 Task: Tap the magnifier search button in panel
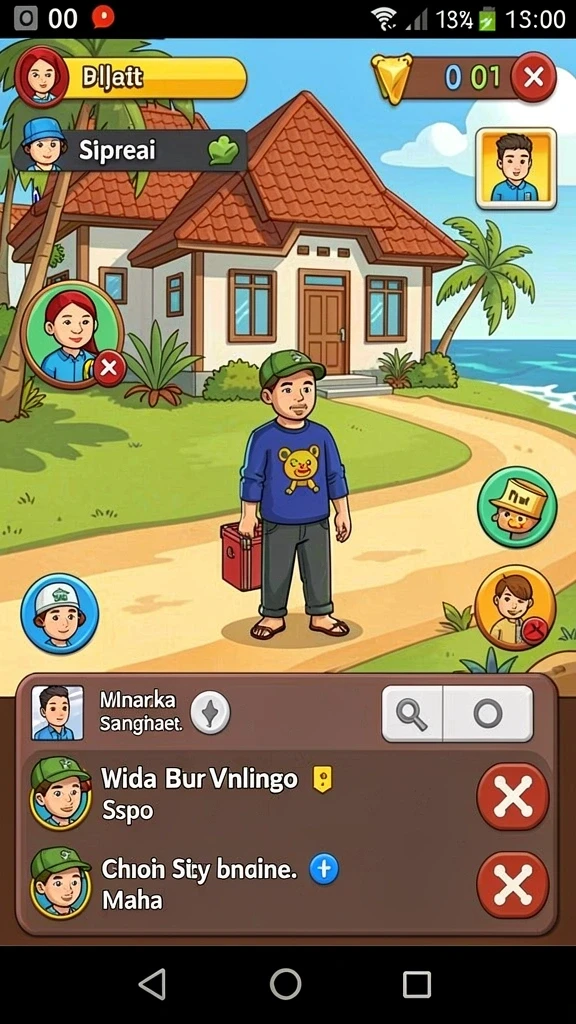pos(412,713)
